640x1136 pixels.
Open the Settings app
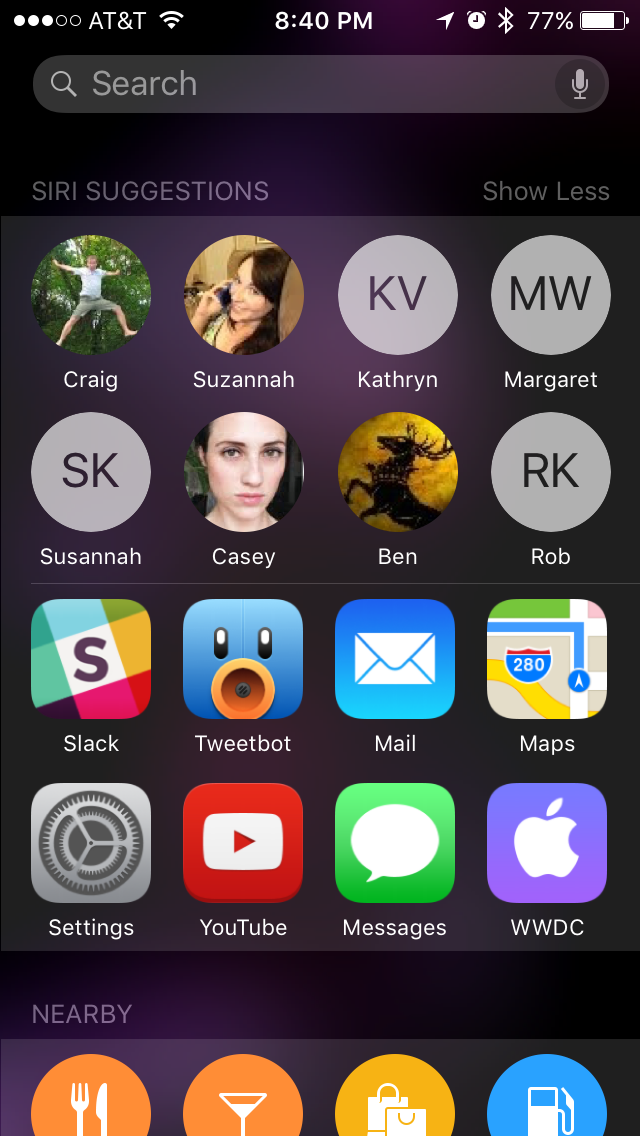coord(91,843)
